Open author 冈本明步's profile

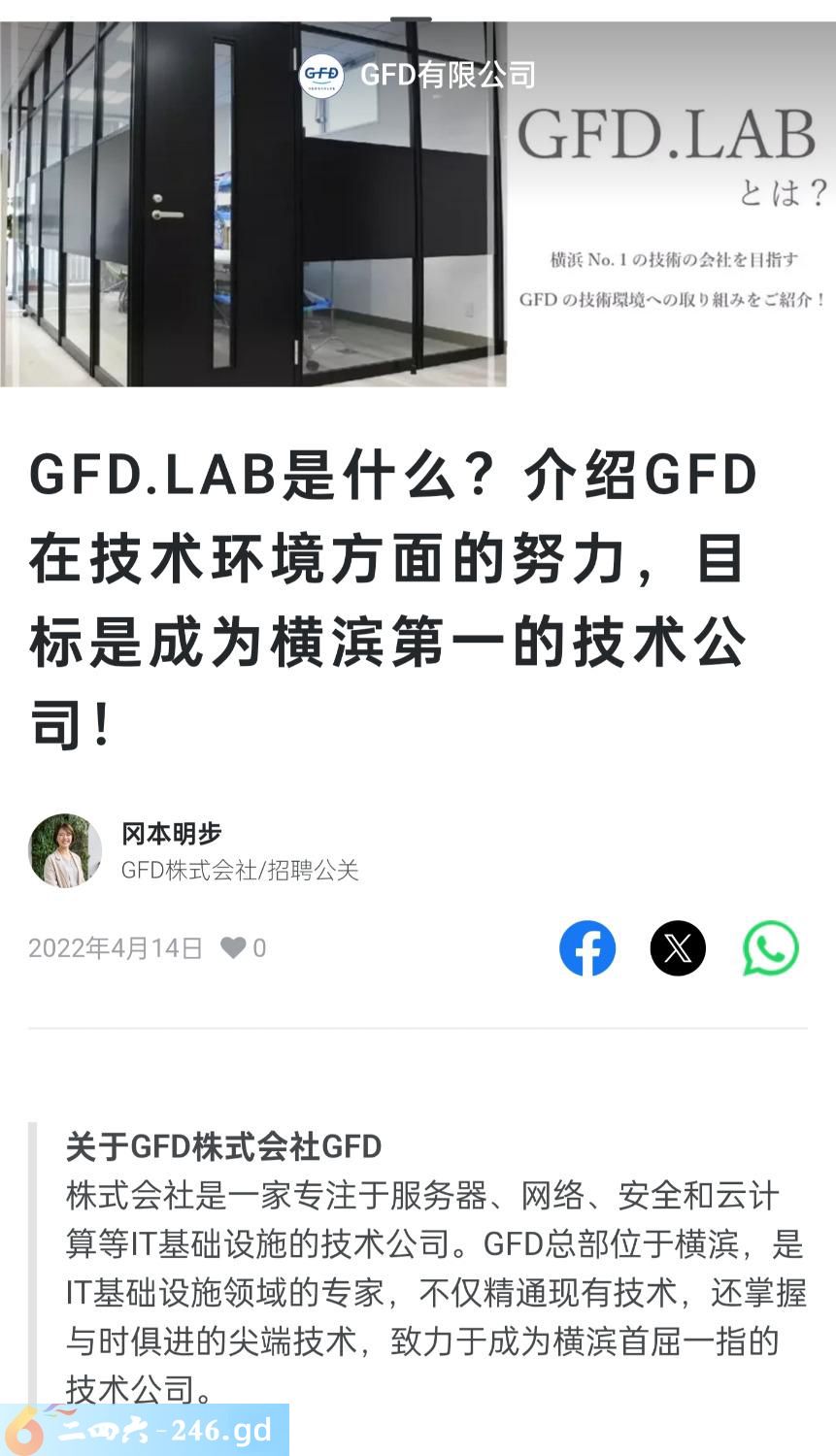(x=171, y=834)
